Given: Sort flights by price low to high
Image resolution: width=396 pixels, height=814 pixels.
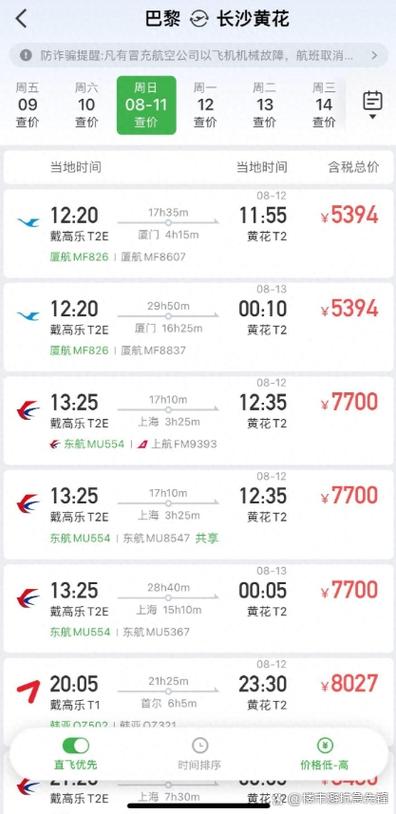Looking at the screenshot, I should point(325,754).
